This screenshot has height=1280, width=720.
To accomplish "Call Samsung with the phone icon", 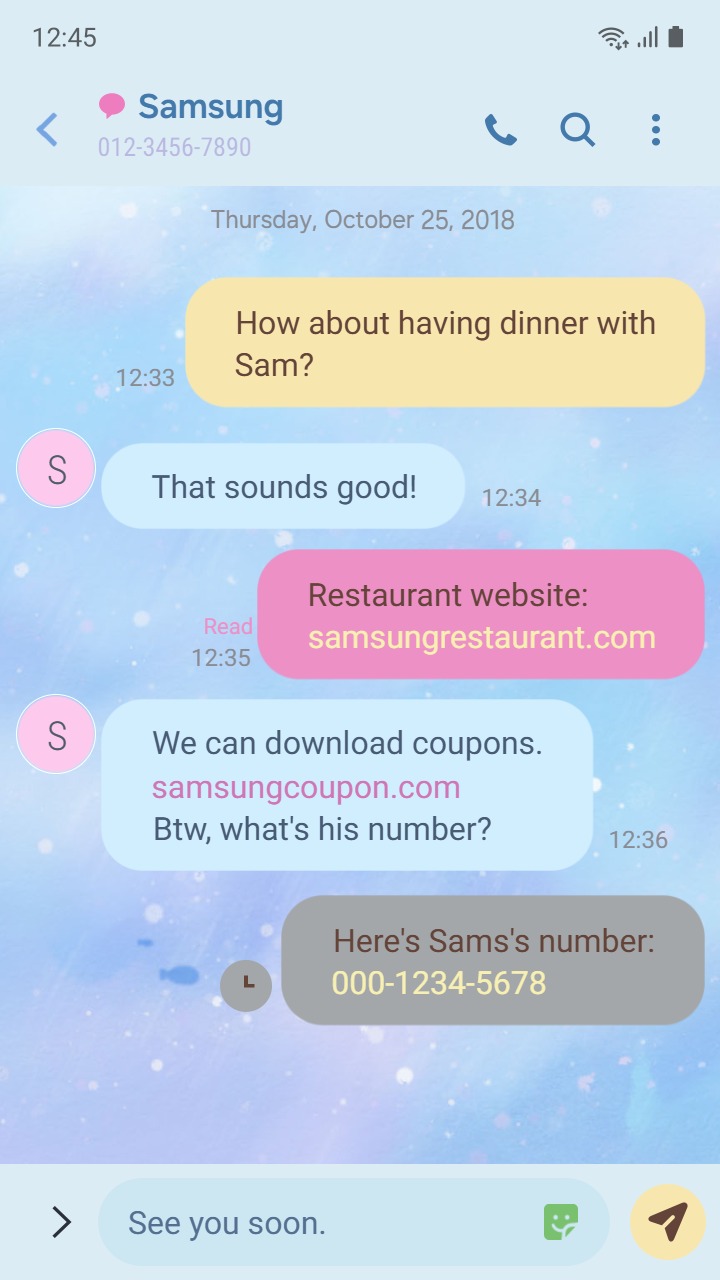I will (x=500, y=130).
